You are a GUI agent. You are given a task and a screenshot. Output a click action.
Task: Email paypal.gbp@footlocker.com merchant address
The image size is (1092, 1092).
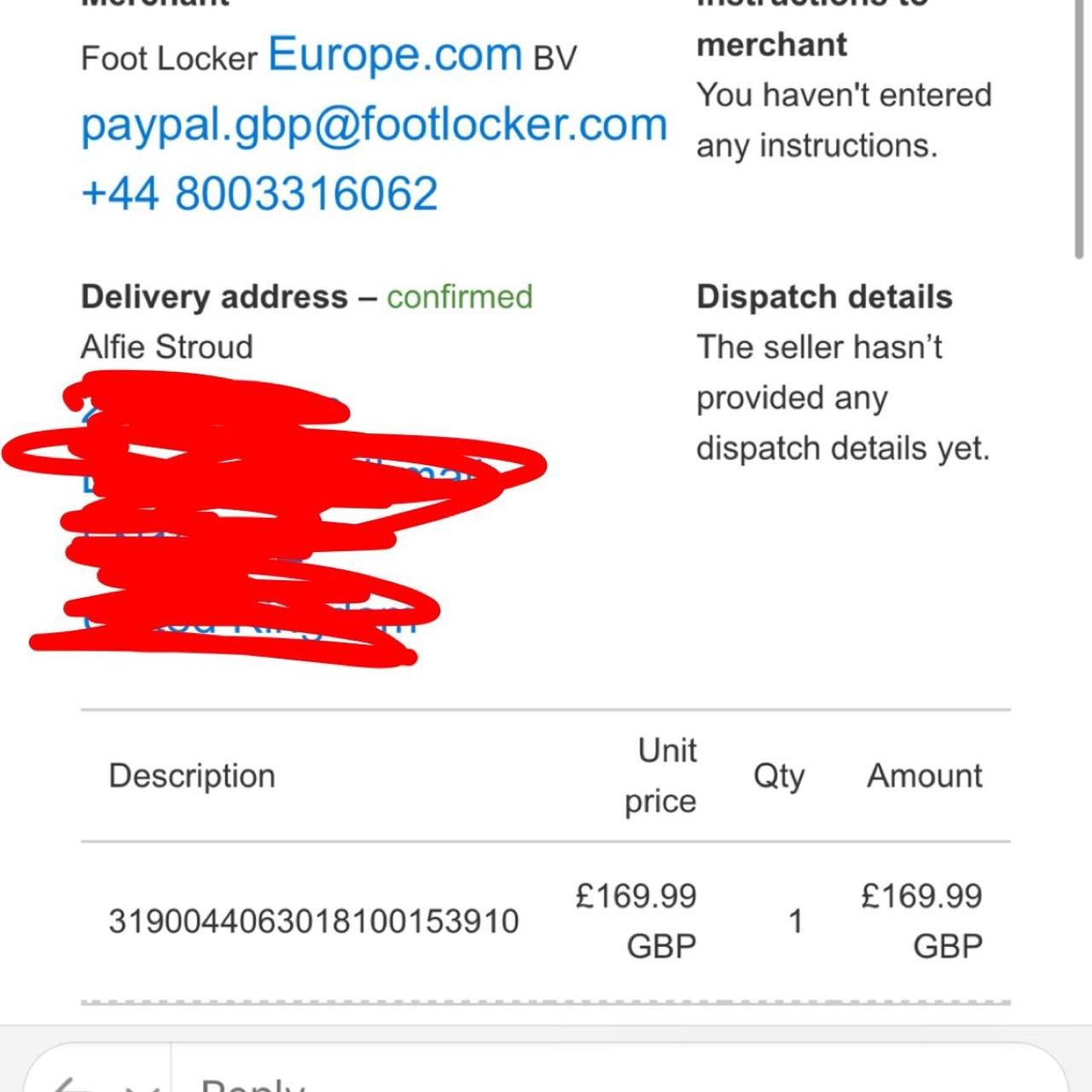[x=374, y=125]
